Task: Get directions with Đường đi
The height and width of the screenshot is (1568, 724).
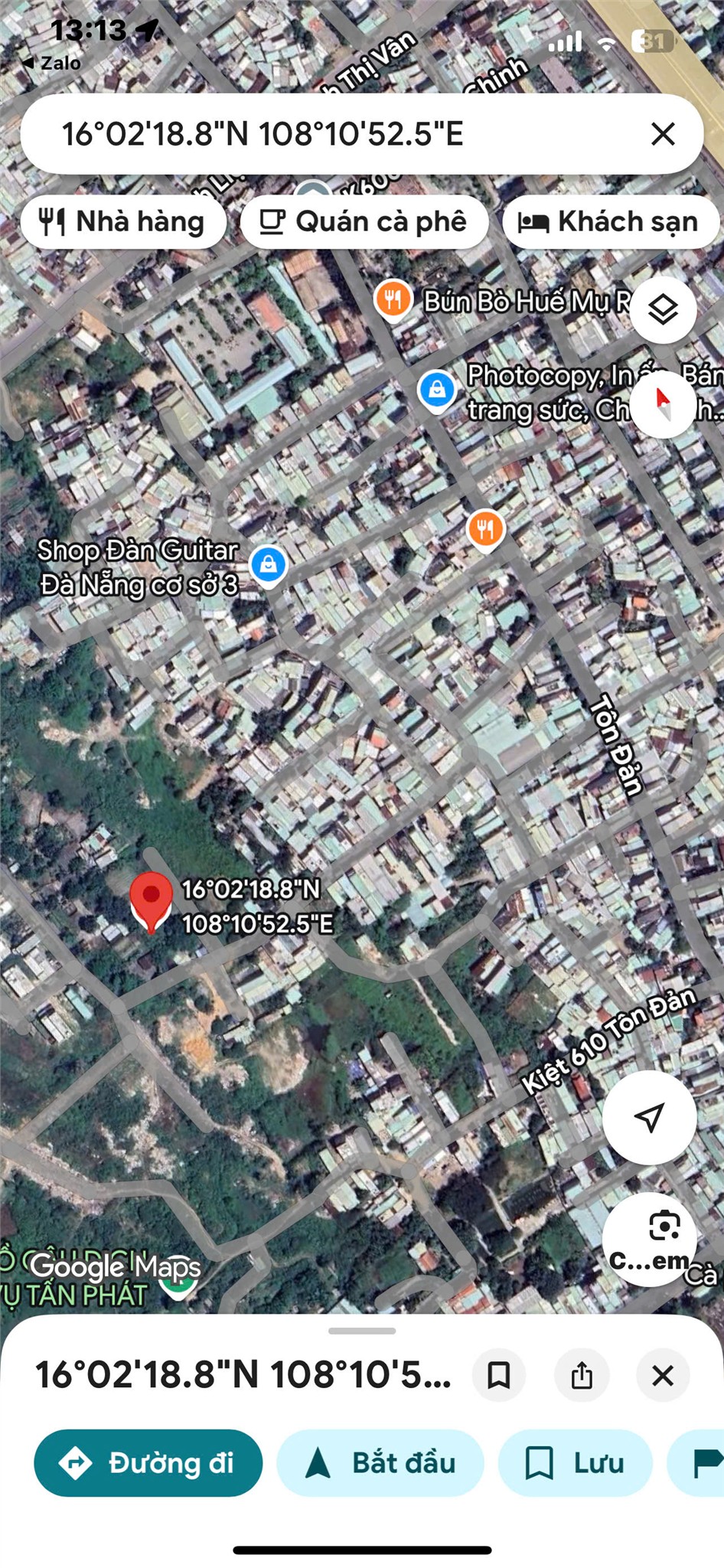Action: tap(148, 1463)
